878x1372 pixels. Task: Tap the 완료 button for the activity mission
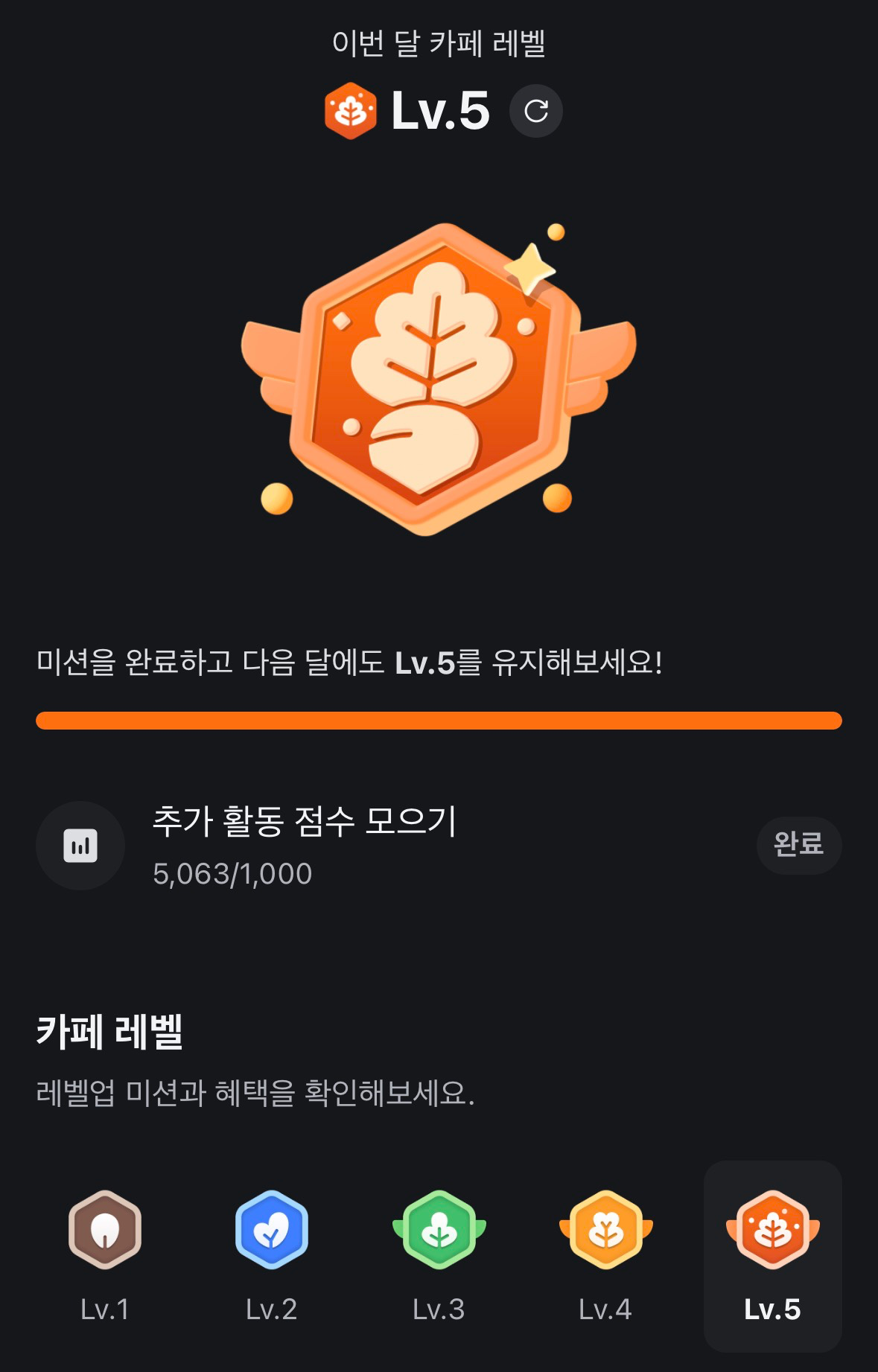(x=798, y=845)
